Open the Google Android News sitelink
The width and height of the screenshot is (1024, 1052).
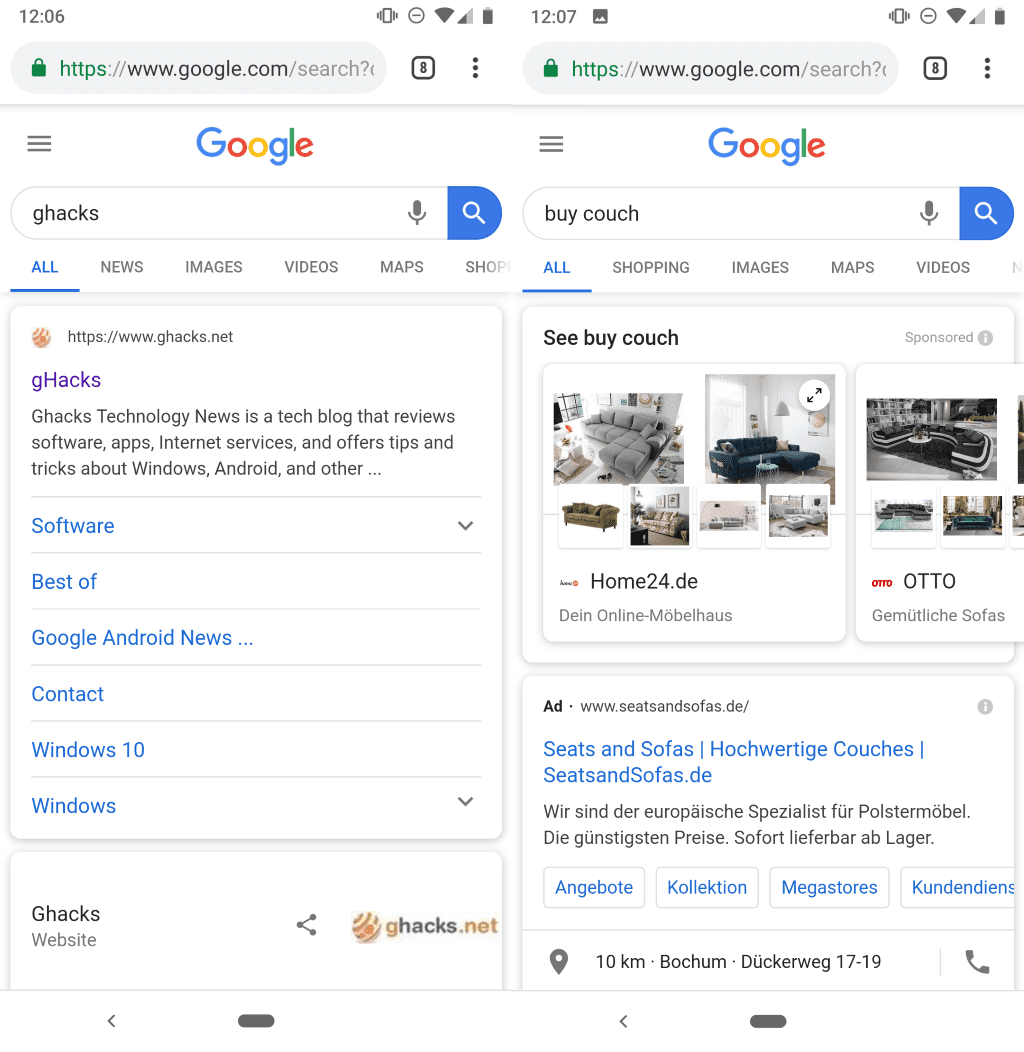point(142,638)
